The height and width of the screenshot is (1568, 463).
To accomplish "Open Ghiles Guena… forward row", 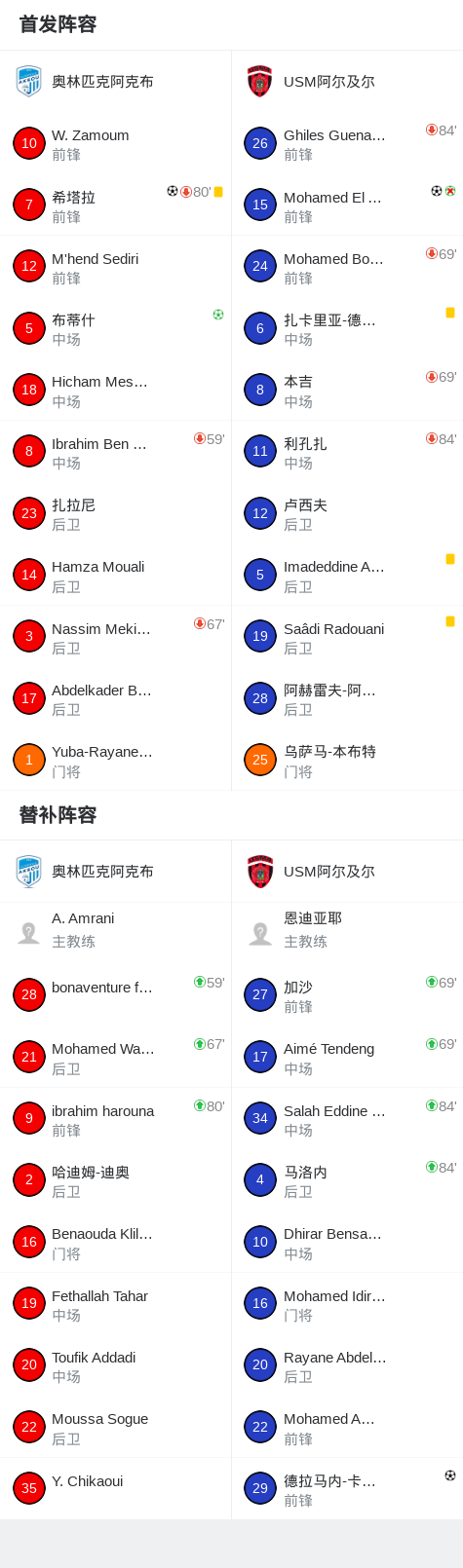I will click(x=347, y=143).
